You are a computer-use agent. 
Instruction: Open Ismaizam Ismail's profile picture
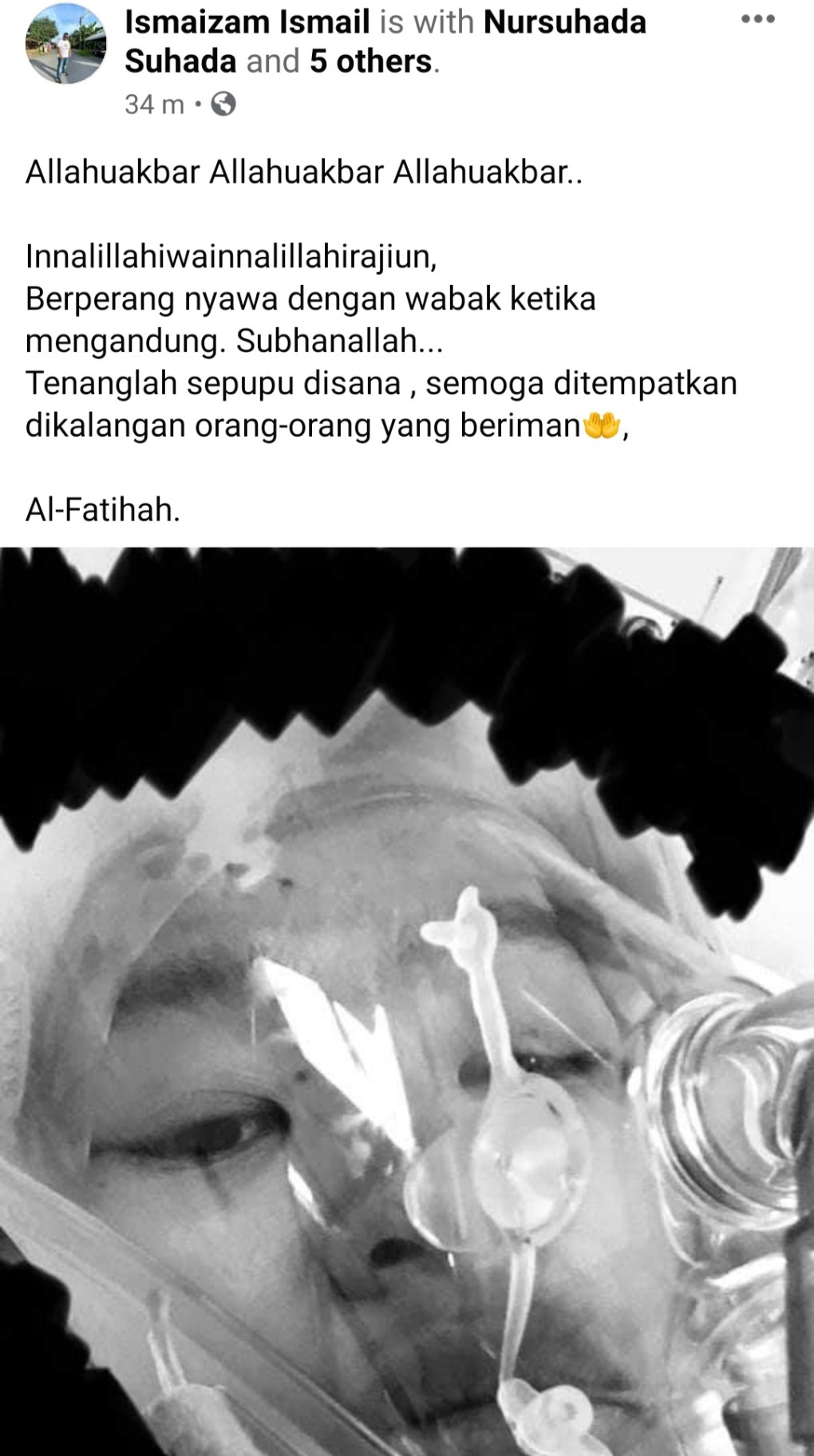(65, 43)
